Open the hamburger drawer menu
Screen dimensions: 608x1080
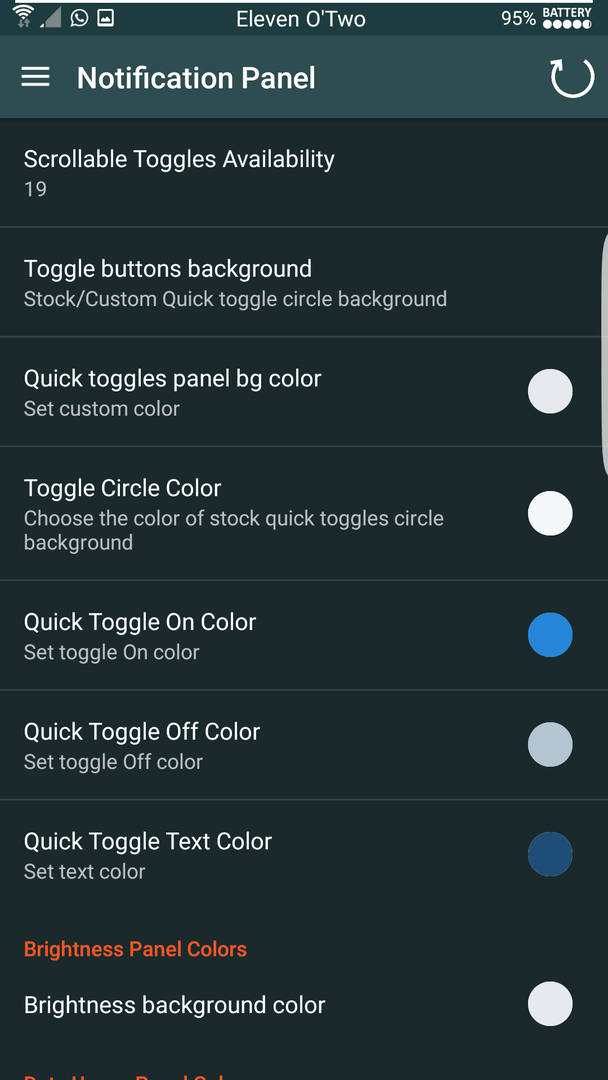coord(35,77)
